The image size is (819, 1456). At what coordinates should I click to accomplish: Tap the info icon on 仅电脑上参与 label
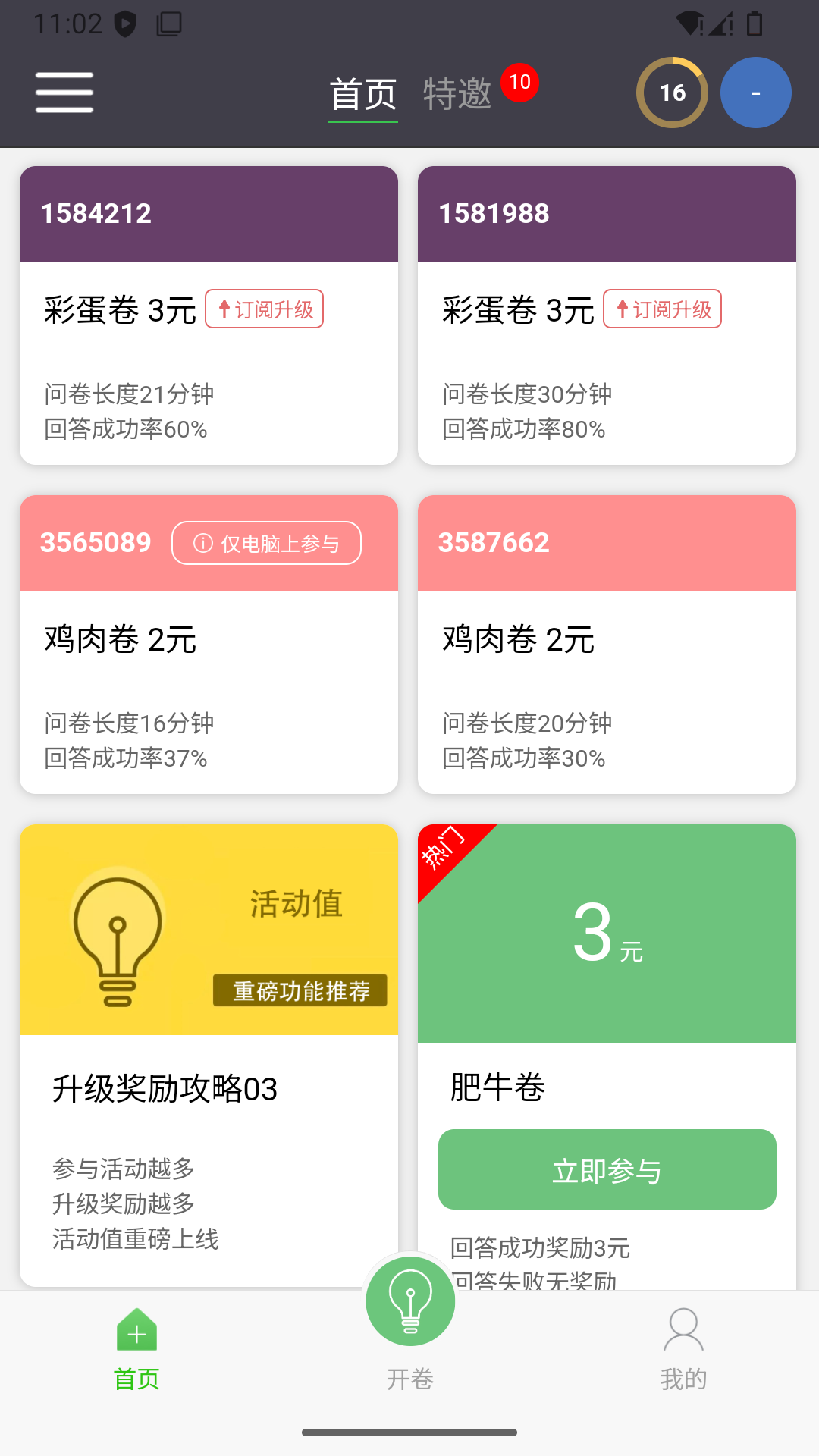point(204,543)
